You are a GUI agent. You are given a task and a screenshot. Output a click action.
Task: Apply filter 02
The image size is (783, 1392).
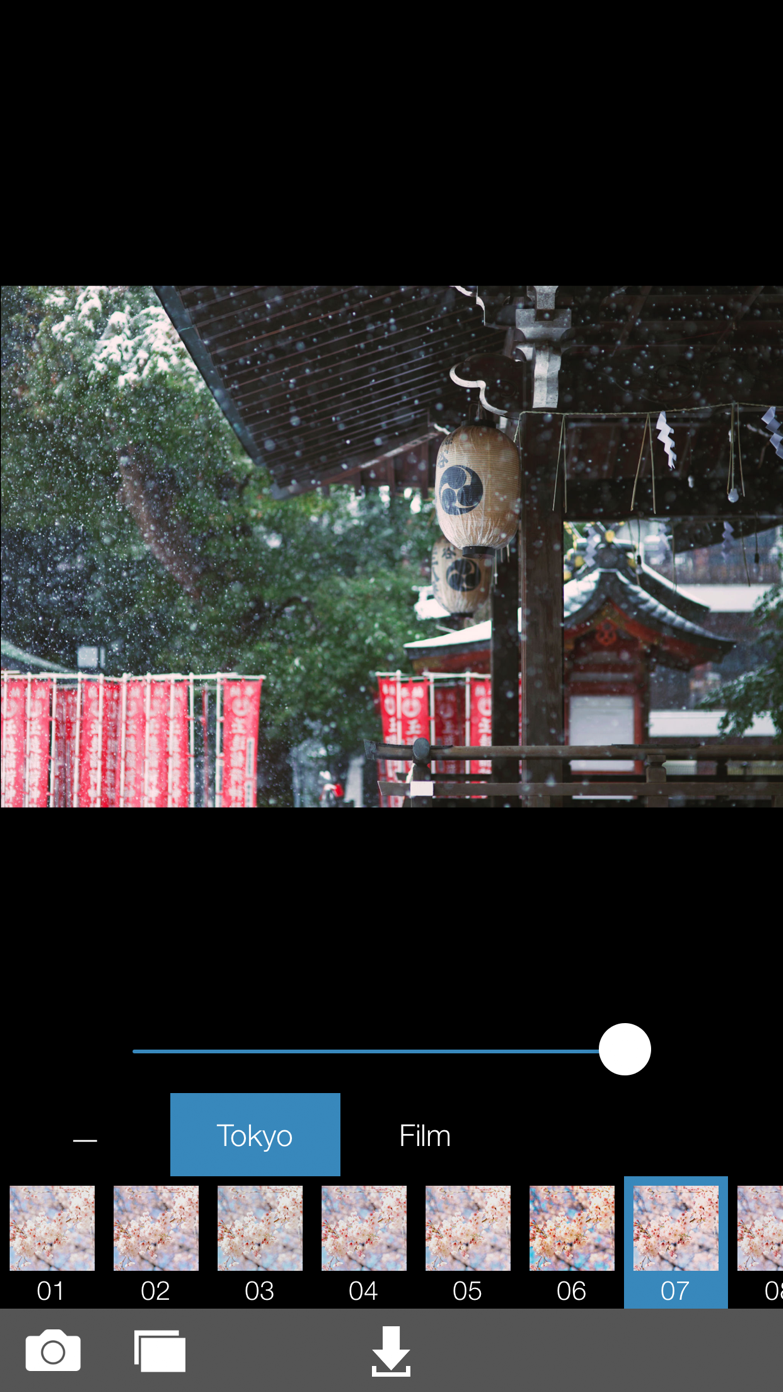(x=156, y=1242)
